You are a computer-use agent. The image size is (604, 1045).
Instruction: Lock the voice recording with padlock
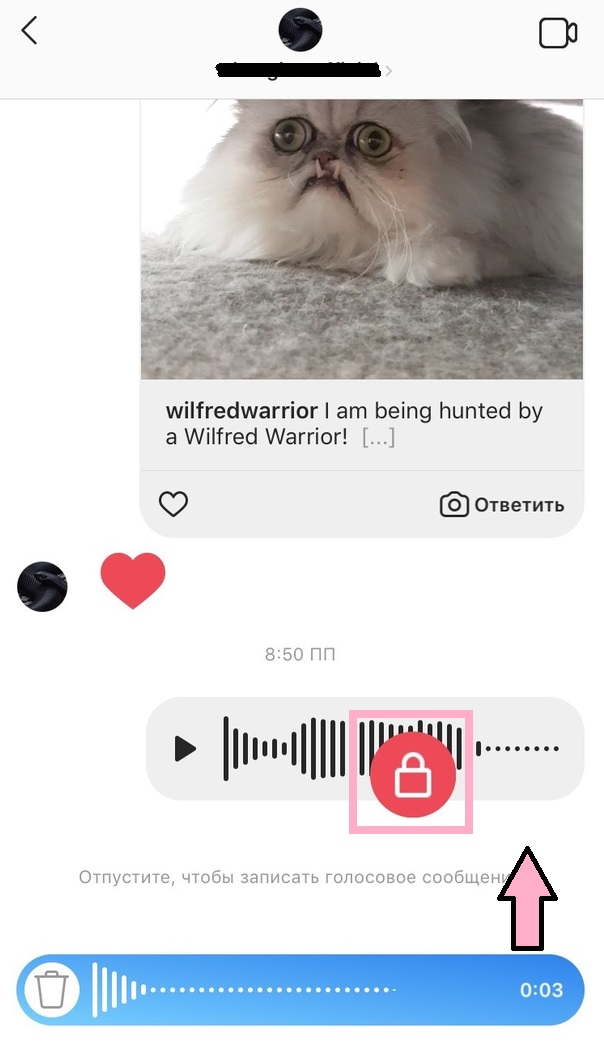point(412,773)
